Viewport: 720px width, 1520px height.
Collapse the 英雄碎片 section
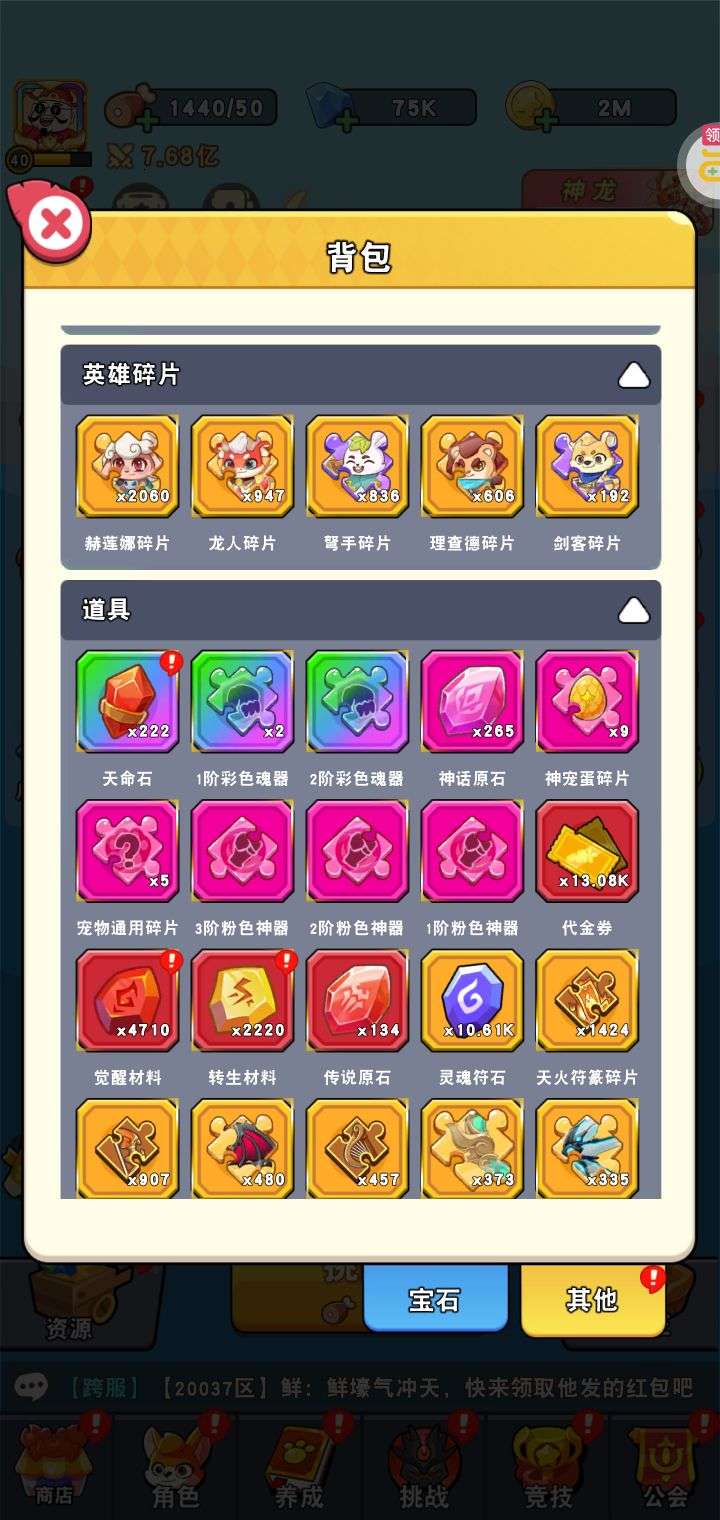tap(633, 375)
